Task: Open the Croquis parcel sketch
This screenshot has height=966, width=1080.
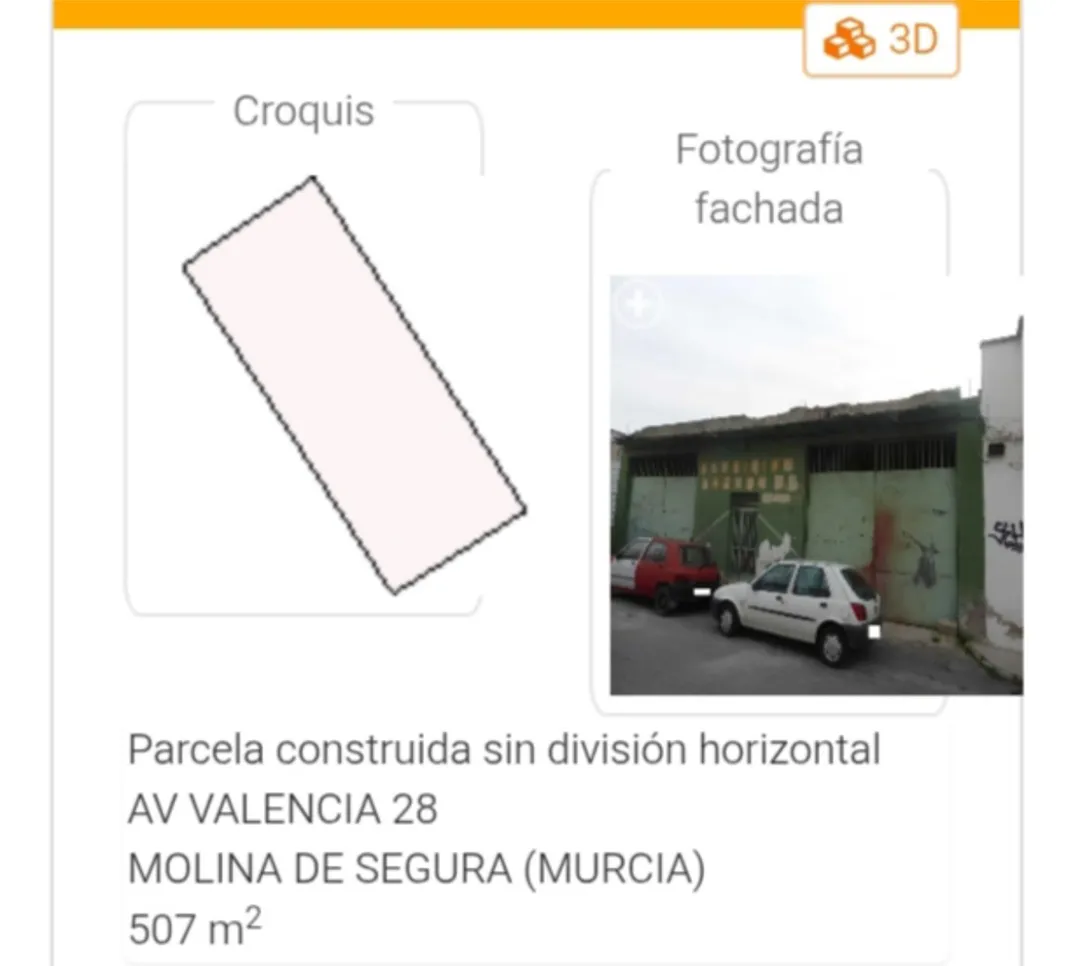Action: tap(354, 385)
